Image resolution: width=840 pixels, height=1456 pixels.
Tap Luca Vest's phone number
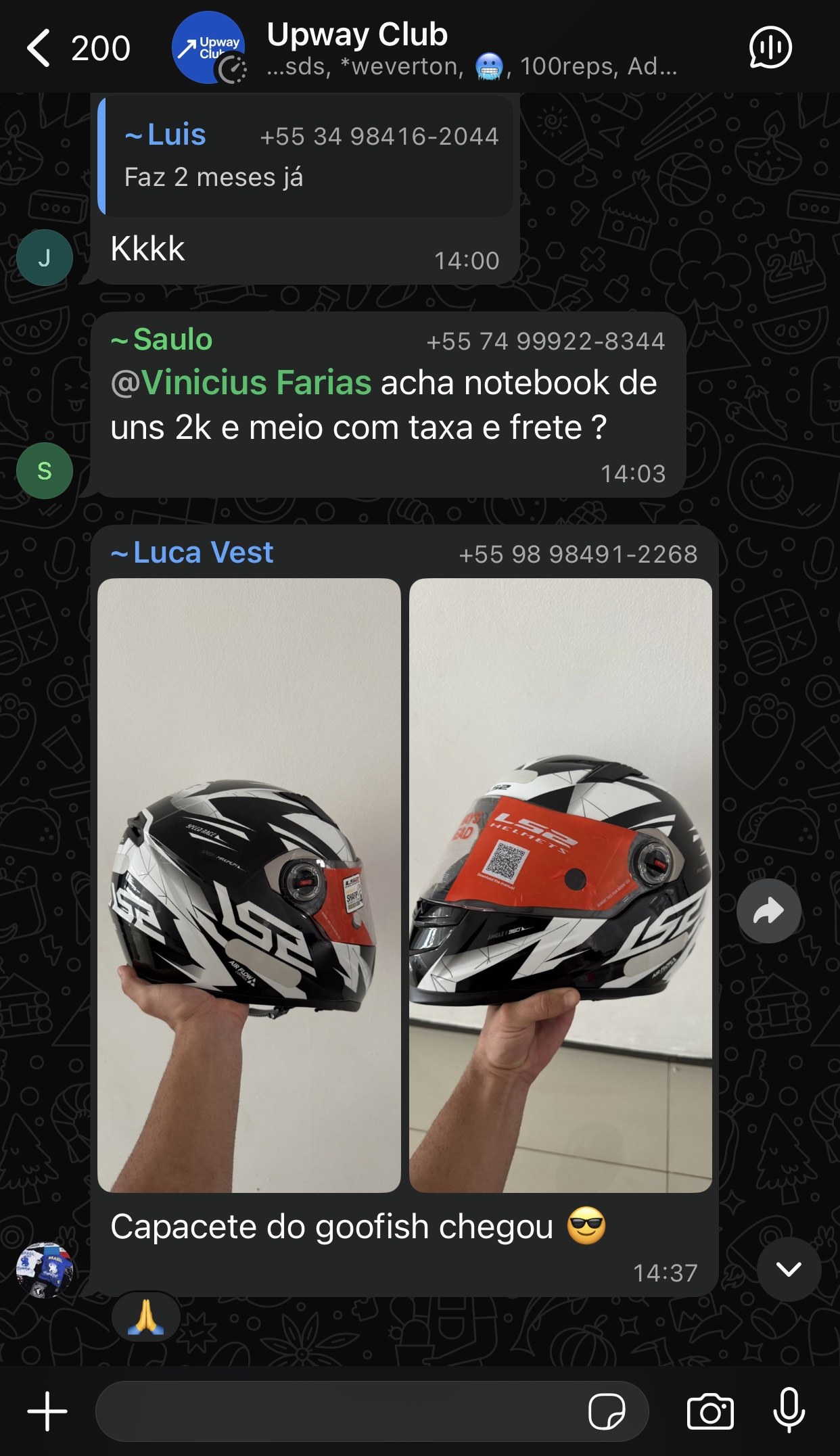click(578, 553)
